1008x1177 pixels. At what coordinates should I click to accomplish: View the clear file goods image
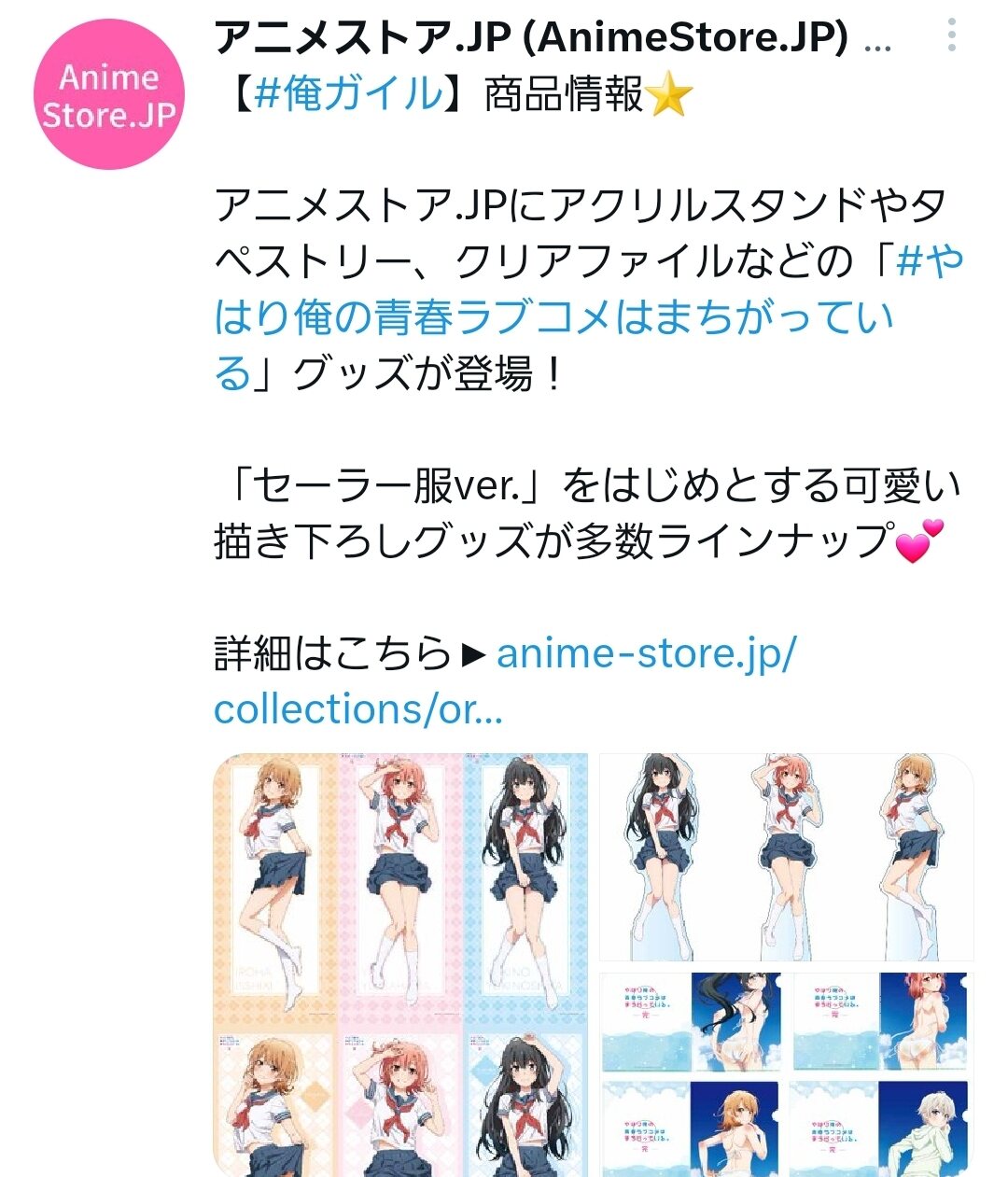[786, 1073]
